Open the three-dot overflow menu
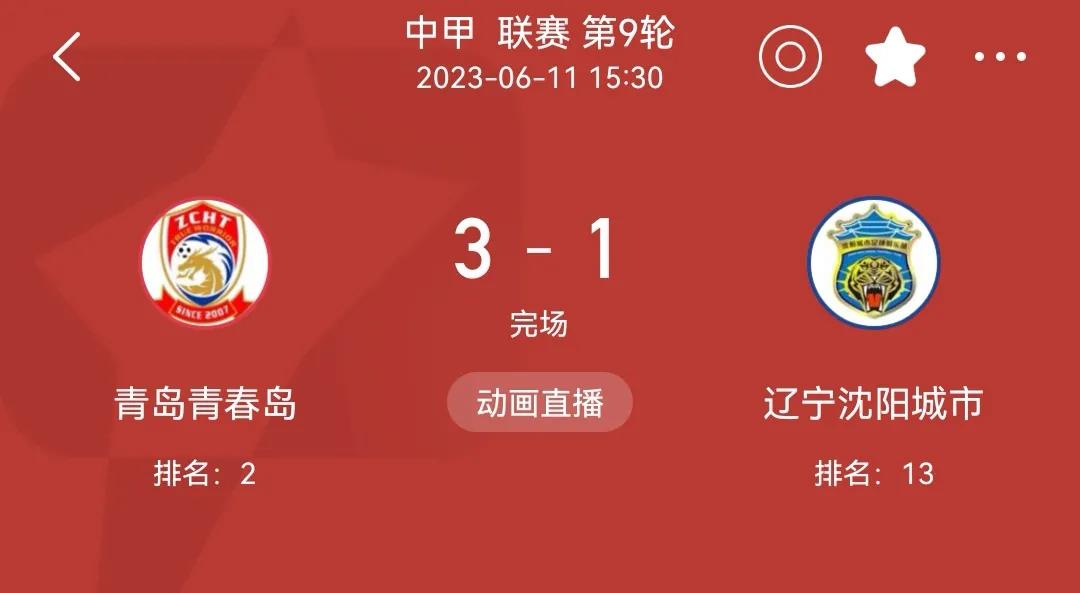 coord(1000,57)
